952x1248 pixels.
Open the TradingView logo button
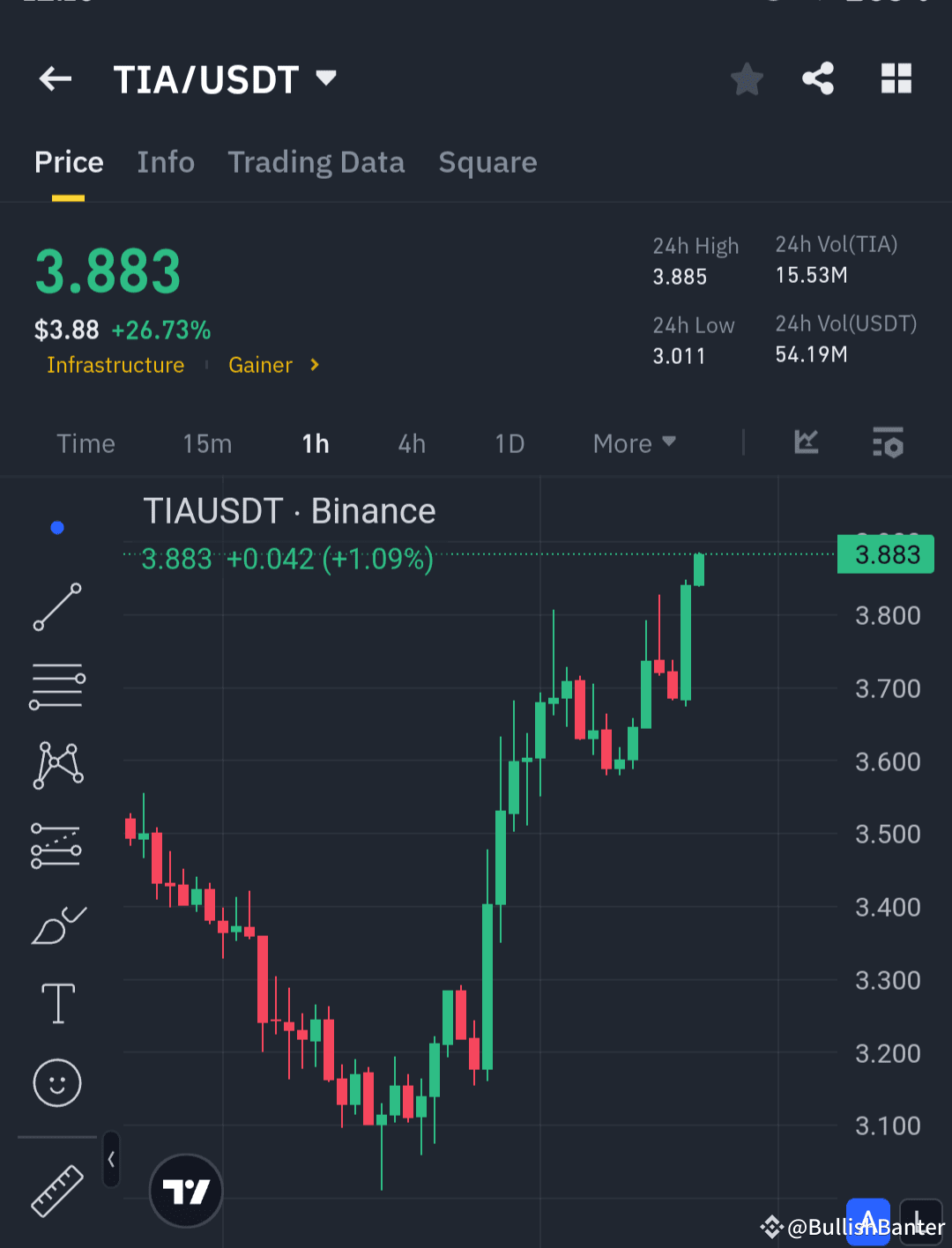pyautogui.click(x=185, y=1190)
